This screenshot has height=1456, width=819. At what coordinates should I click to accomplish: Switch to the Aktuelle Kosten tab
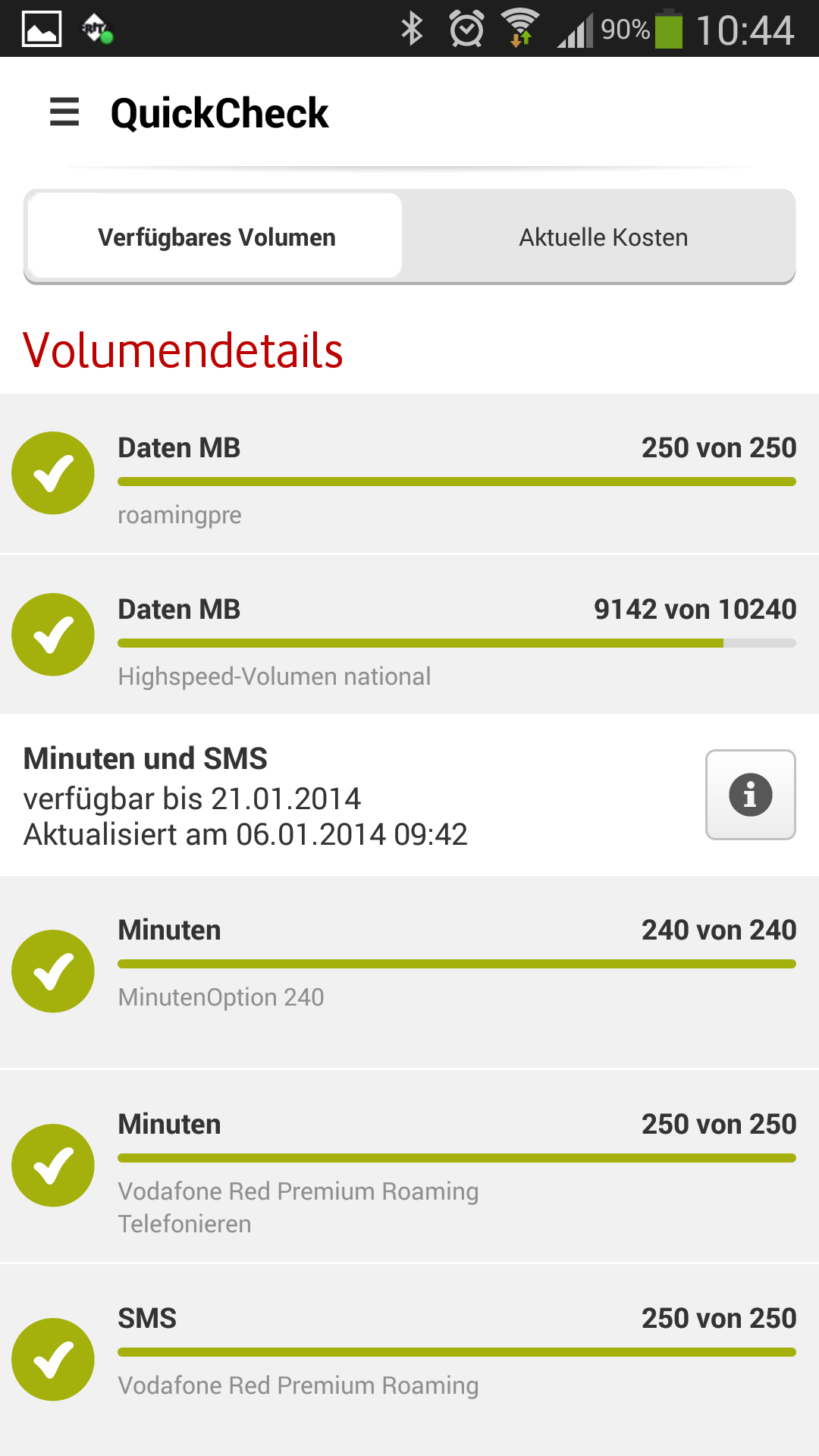(x=603, y=237)
